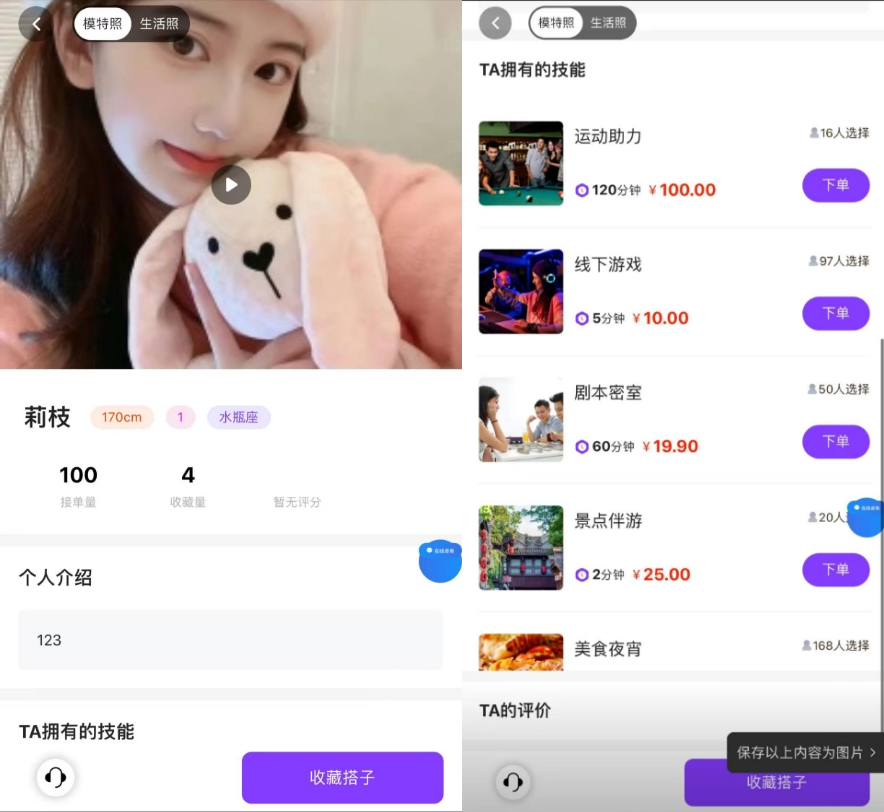Book the 景点伴游 skill
The image size is (884, 812).
(x=835, y=569)
